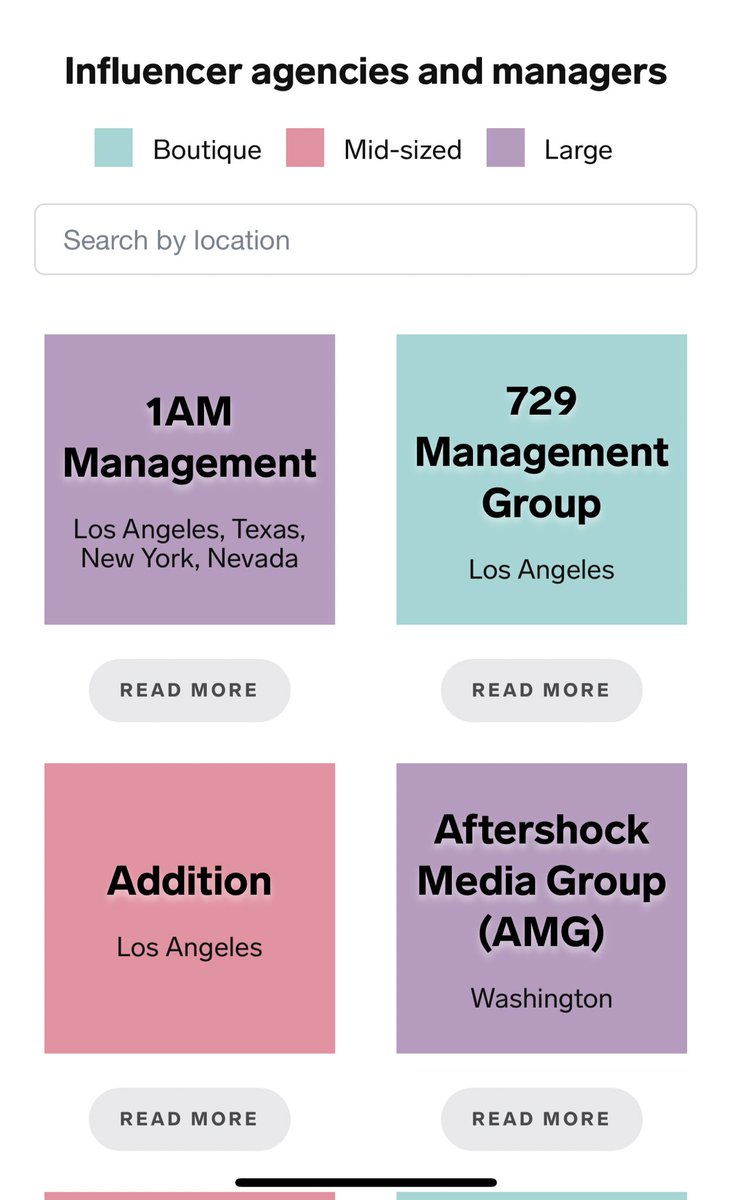The height and width of the screenshot is (1200, 731).
Task: Read more about 729 Management Group
Action: [541, 690]
